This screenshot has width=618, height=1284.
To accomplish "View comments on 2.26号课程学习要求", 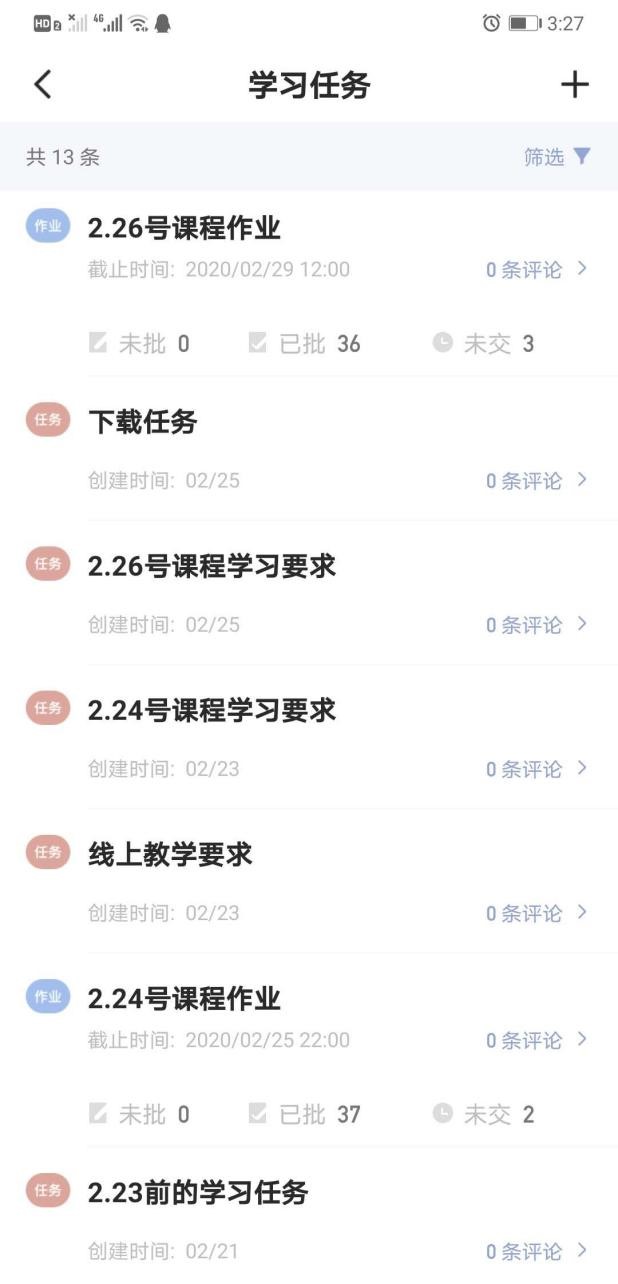I will pos(535,625).
